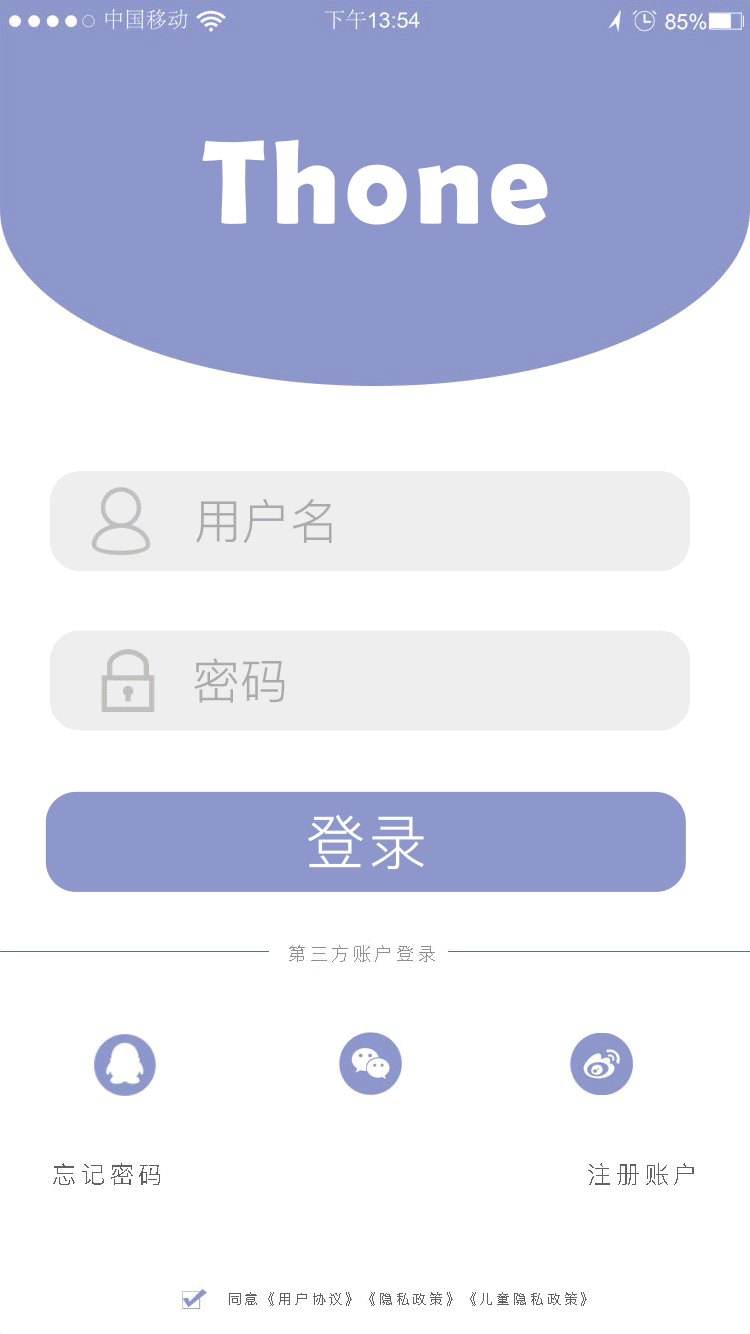Image resolution: width=750 pixels, height=1334 pixels.
Task: Log in using the WeChat icon
Action: [x=371, y=1064]
